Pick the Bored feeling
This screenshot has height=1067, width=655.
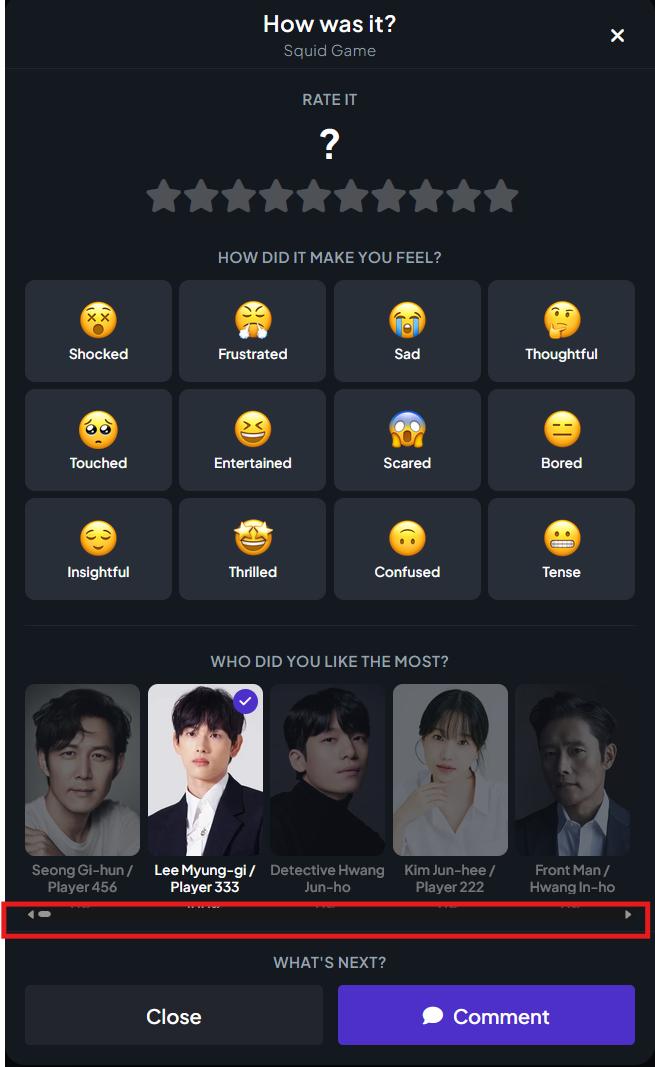(561, 440)
